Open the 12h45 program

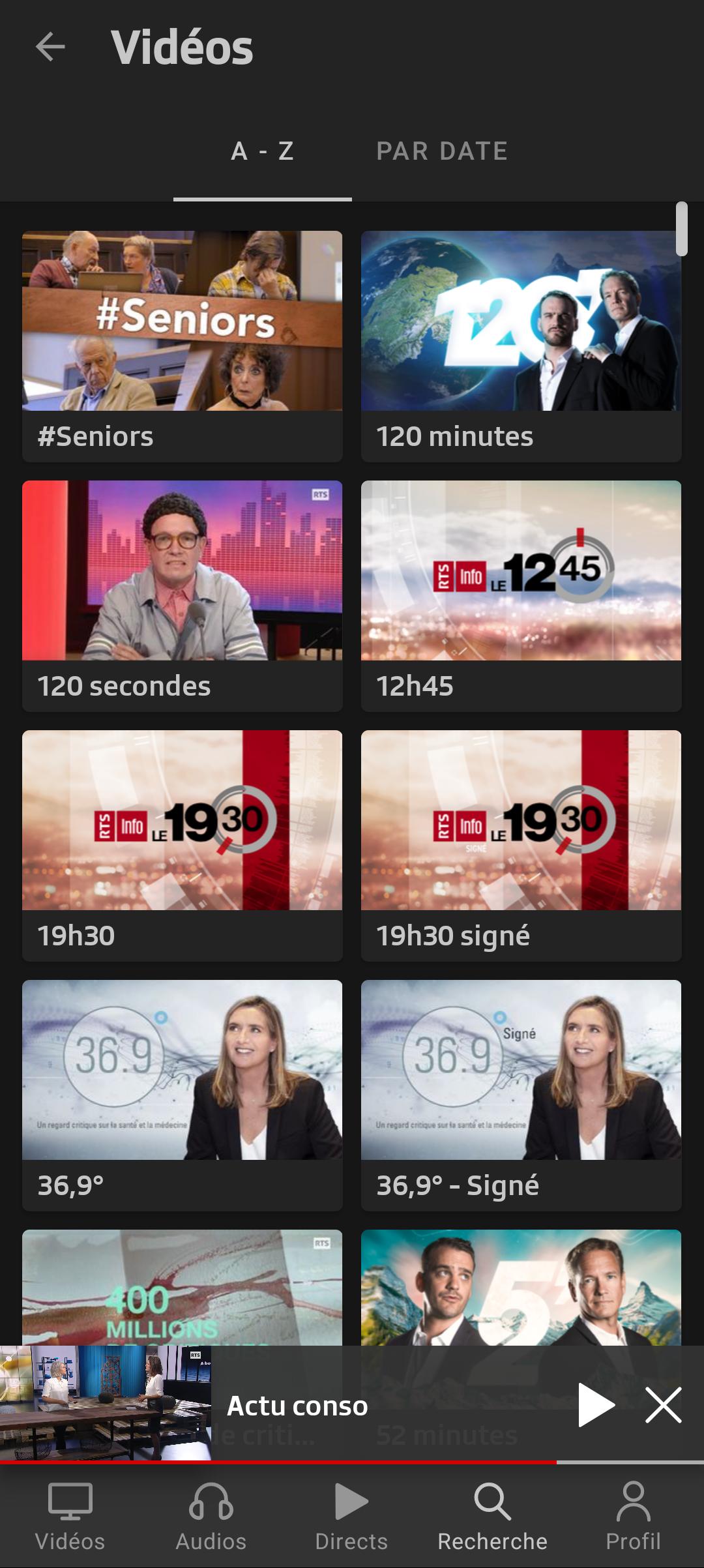click(521, 596)
